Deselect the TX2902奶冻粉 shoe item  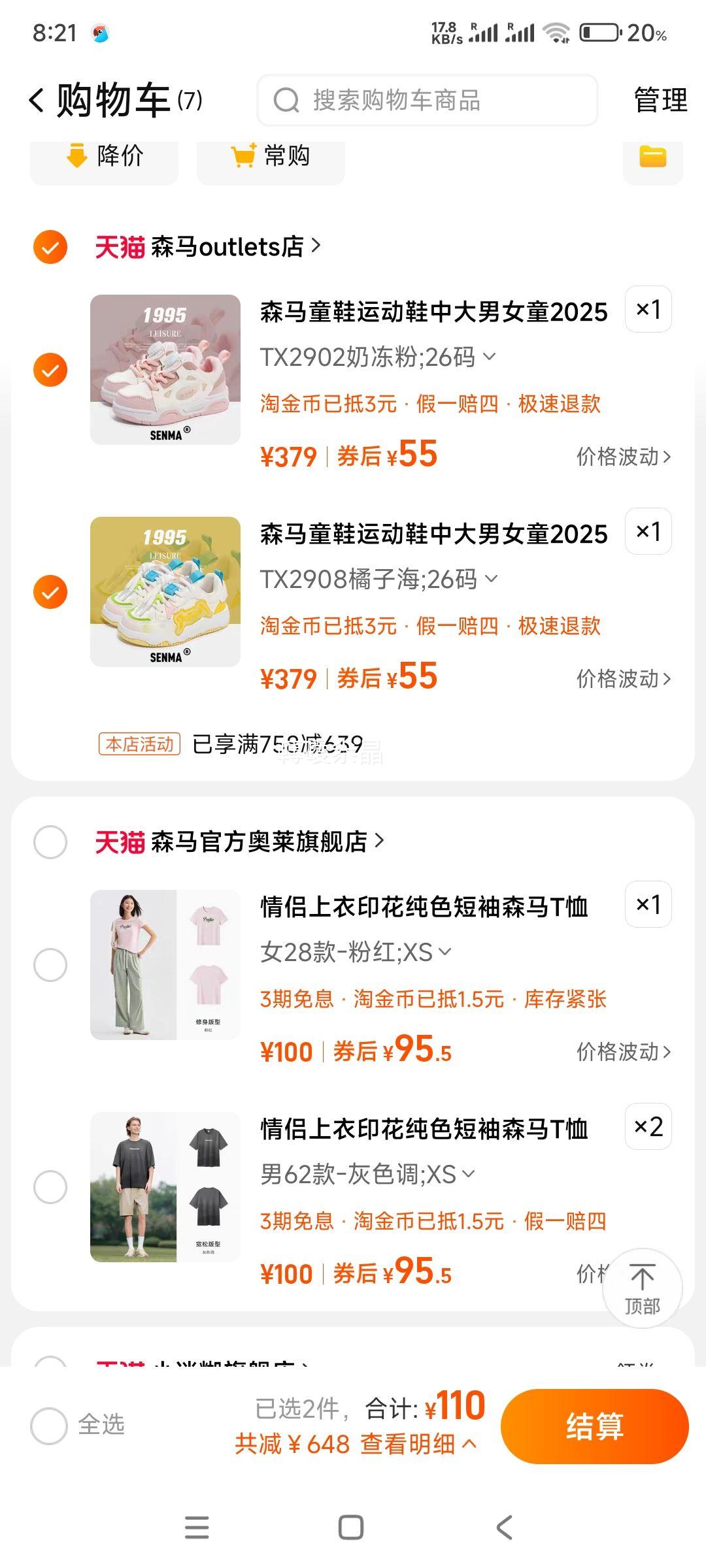coord(50,370)
